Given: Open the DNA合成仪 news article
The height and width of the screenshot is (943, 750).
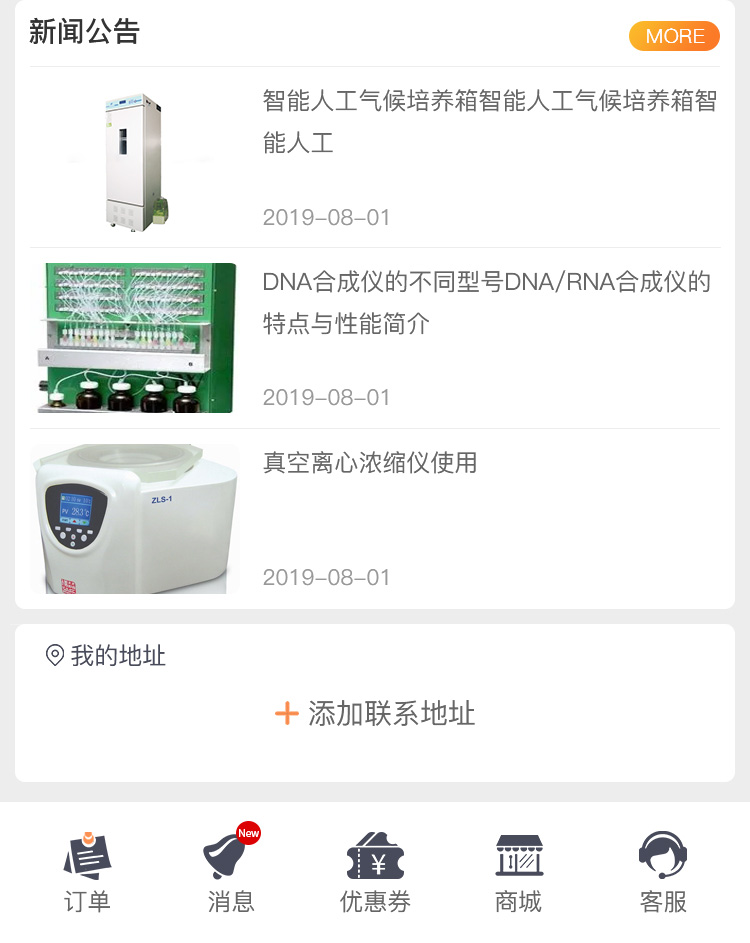Looking at the screenshot, I should coord(486,302).
